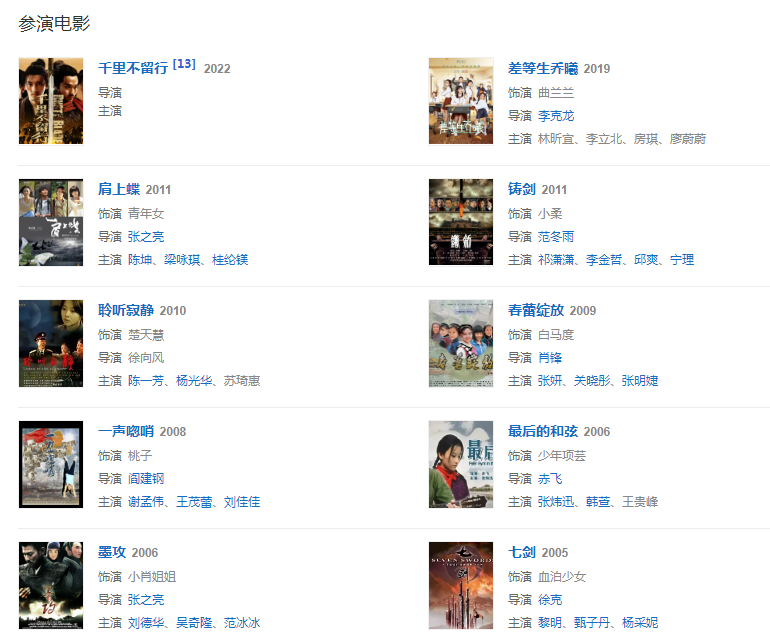Tap the 七剑 movie poster
Screen dimensions: 770x644
click(461, 586)
